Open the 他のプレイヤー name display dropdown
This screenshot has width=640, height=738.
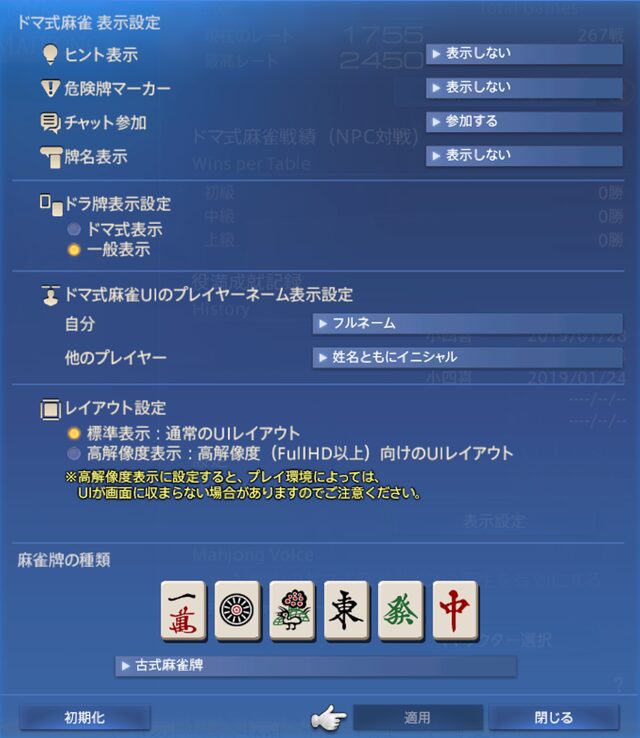tap(467, 357)
